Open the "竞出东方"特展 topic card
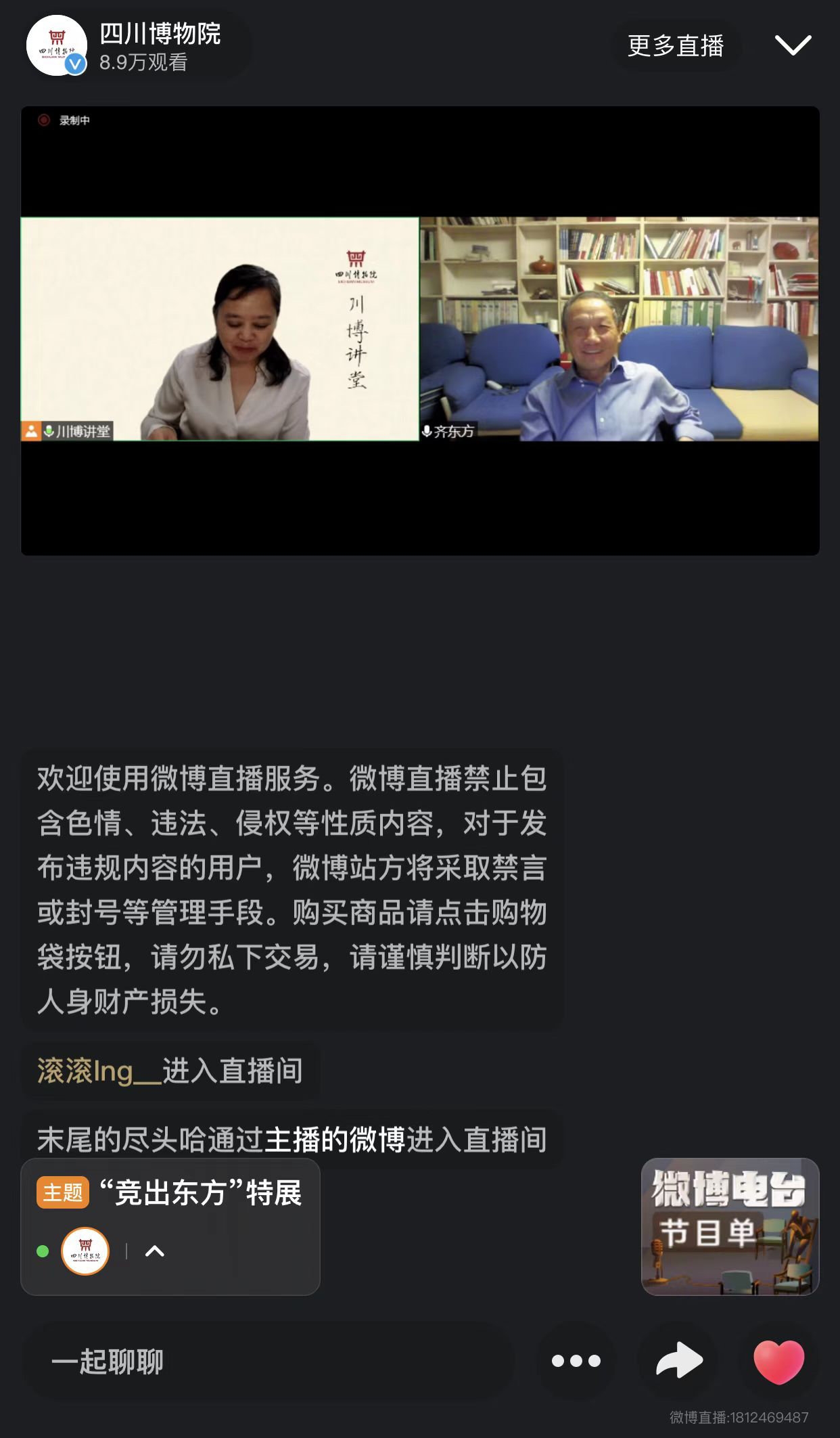Viewport: 840px width, 1438px height. pyautogui.click(x=201, y=1192)
